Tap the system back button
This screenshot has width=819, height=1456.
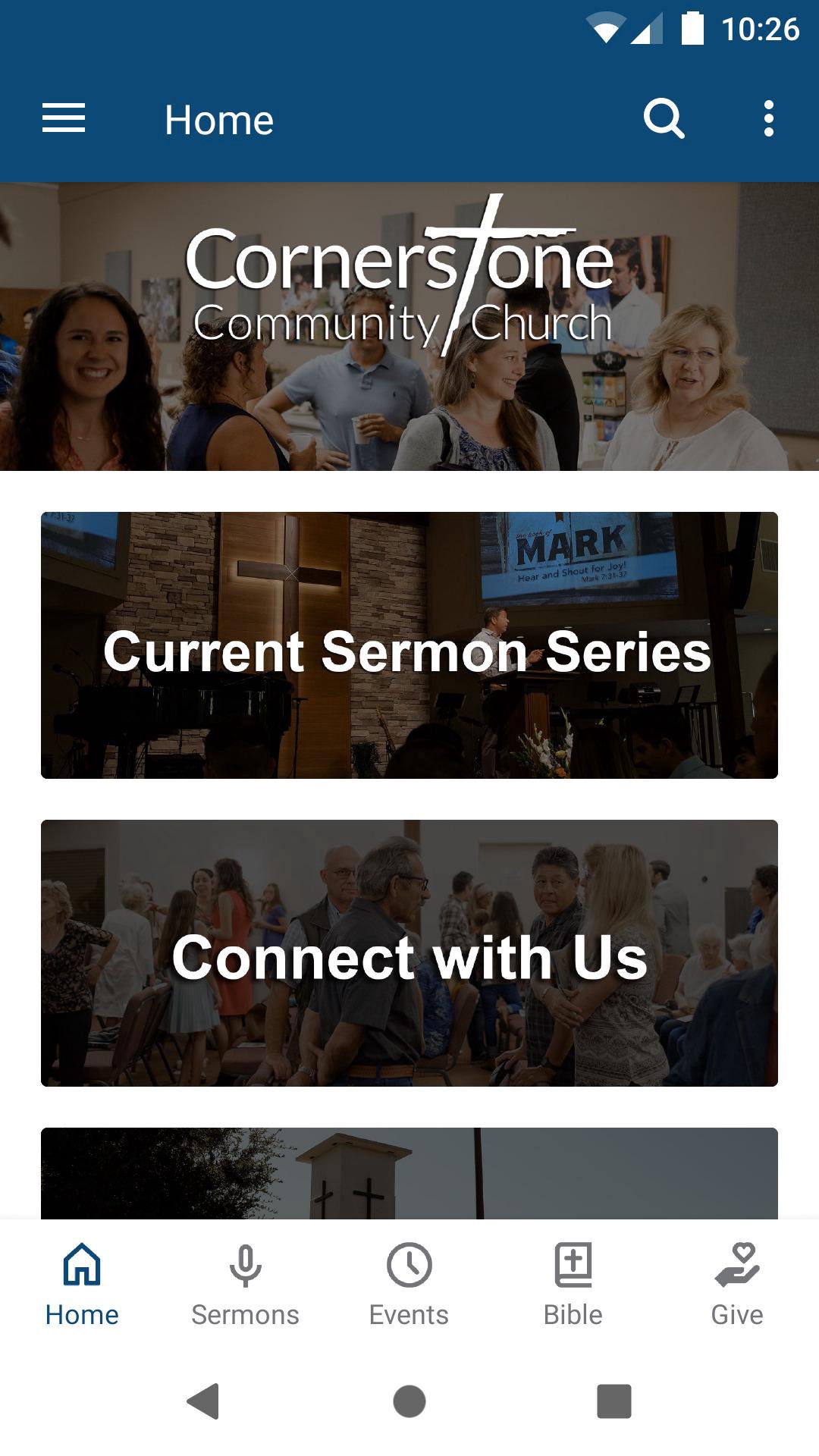203,1401
